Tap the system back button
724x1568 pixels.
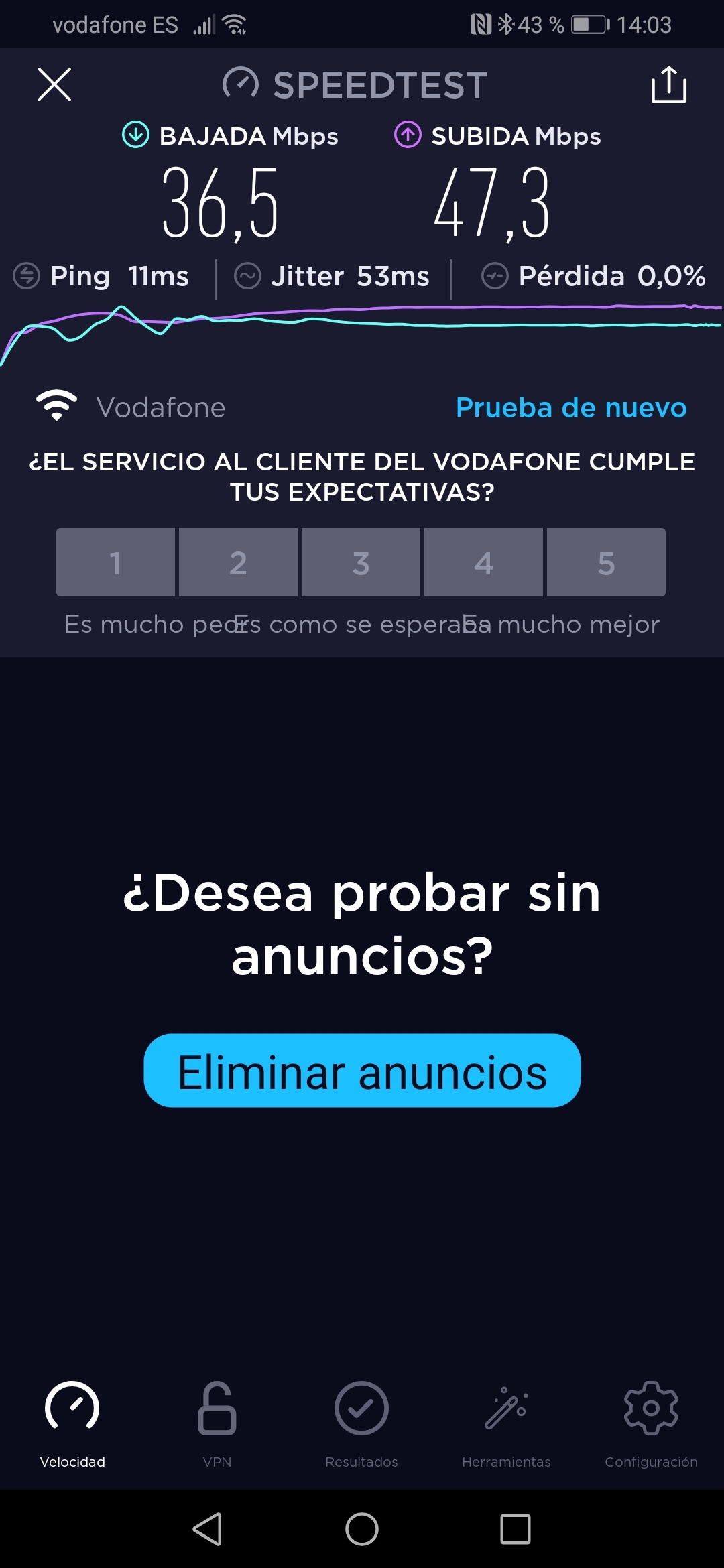pos(208,1529)
